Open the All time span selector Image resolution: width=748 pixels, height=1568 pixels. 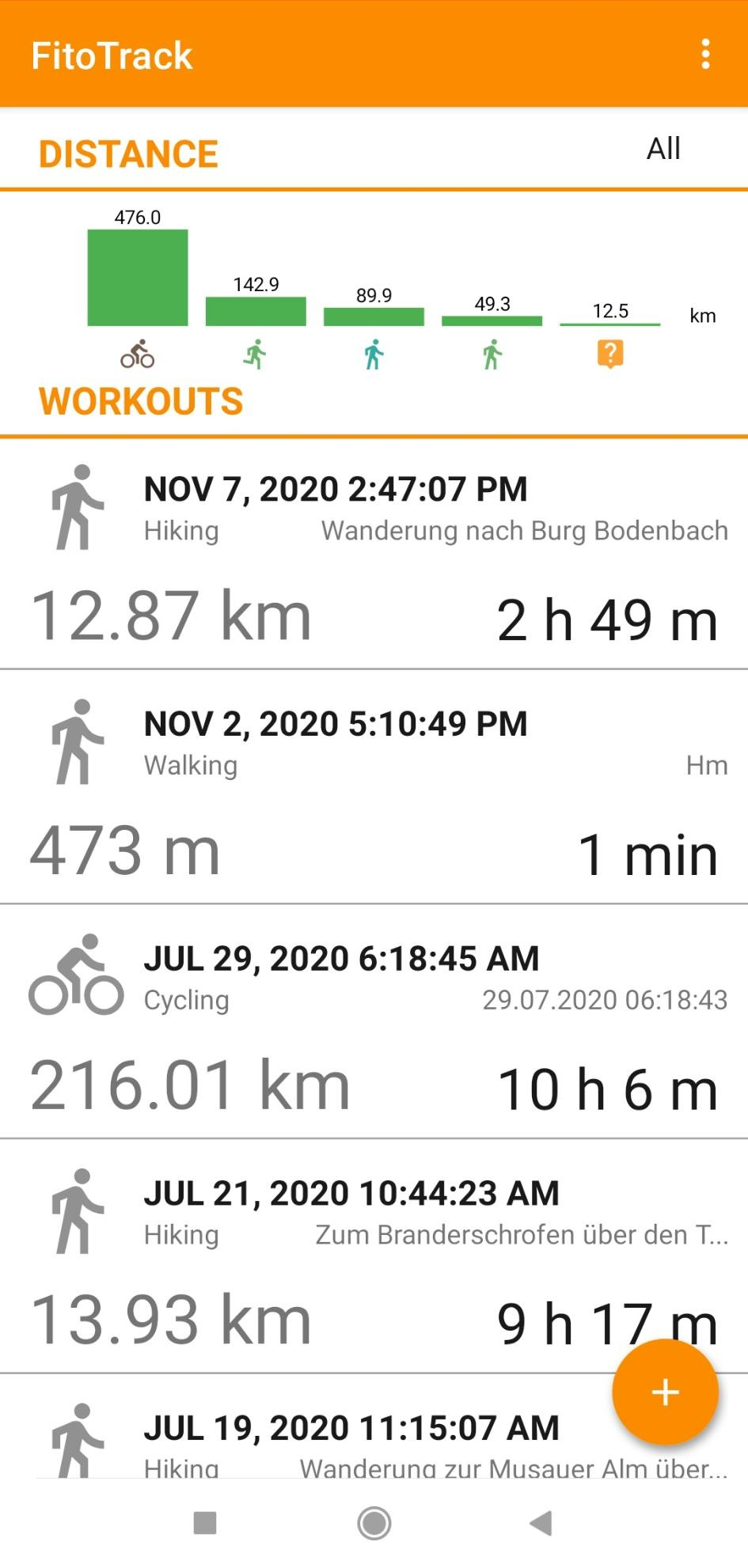(663, 149)
